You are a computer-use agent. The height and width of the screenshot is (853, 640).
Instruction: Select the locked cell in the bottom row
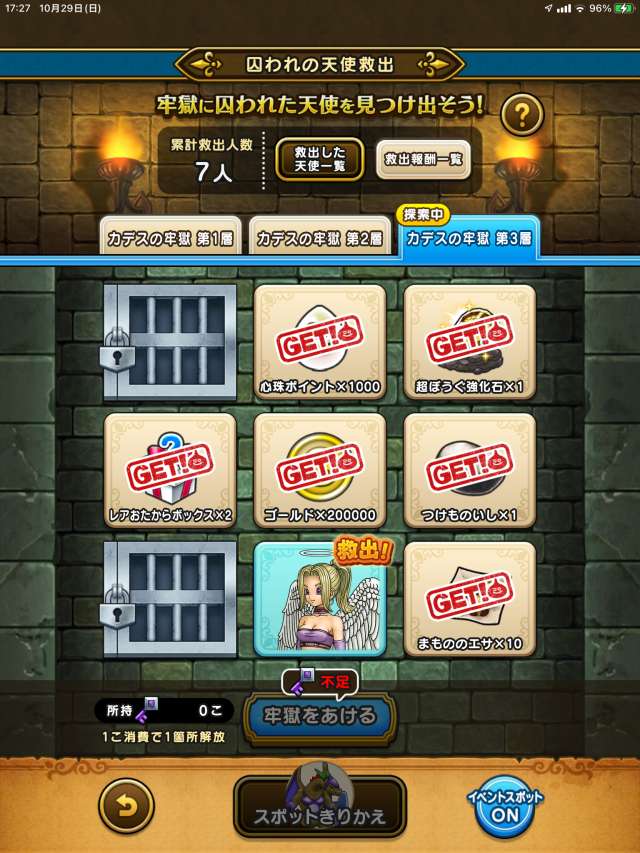pos(170,598)
